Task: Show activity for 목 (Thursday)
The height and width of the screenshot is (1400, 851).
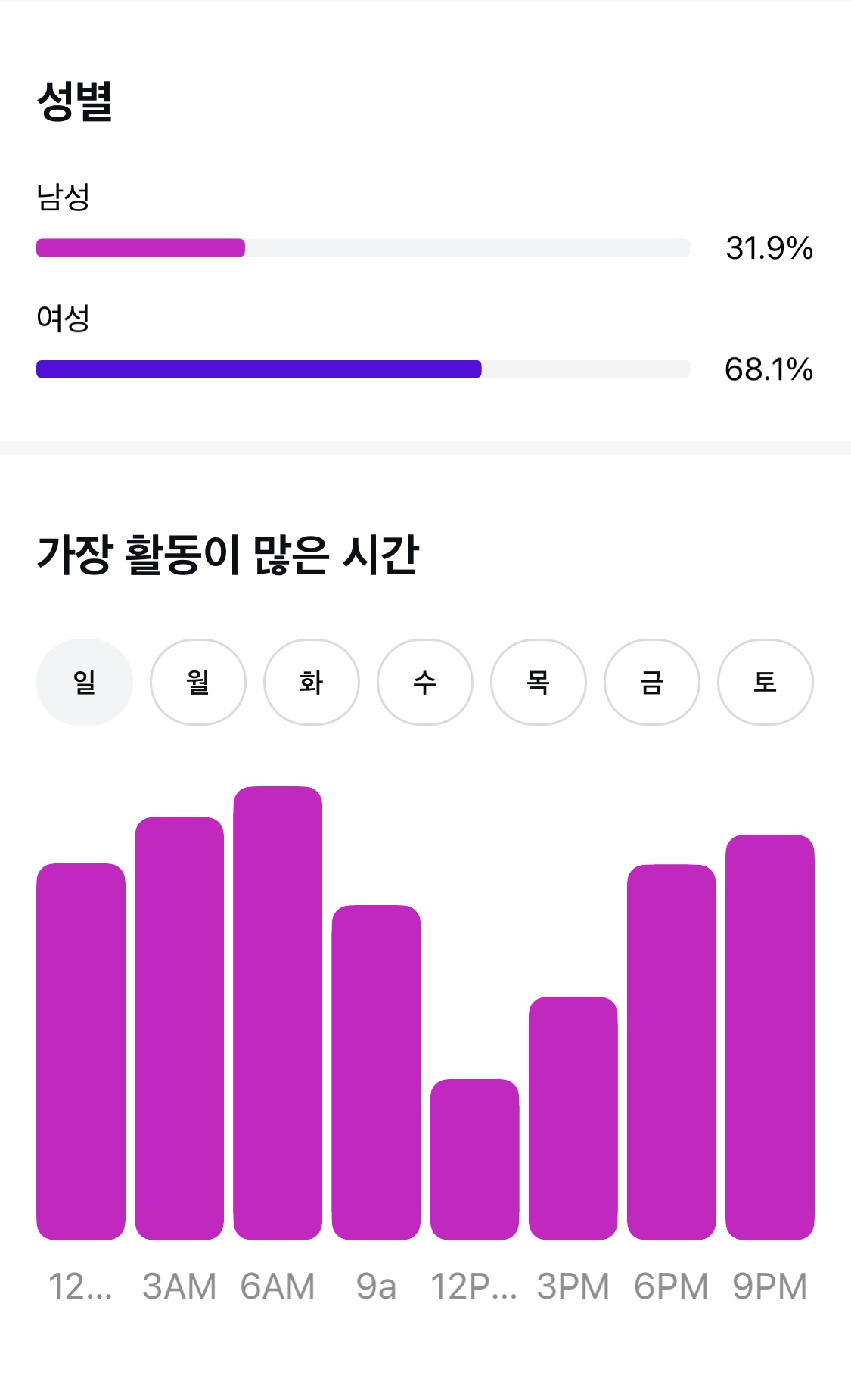Action: [539, 682]
